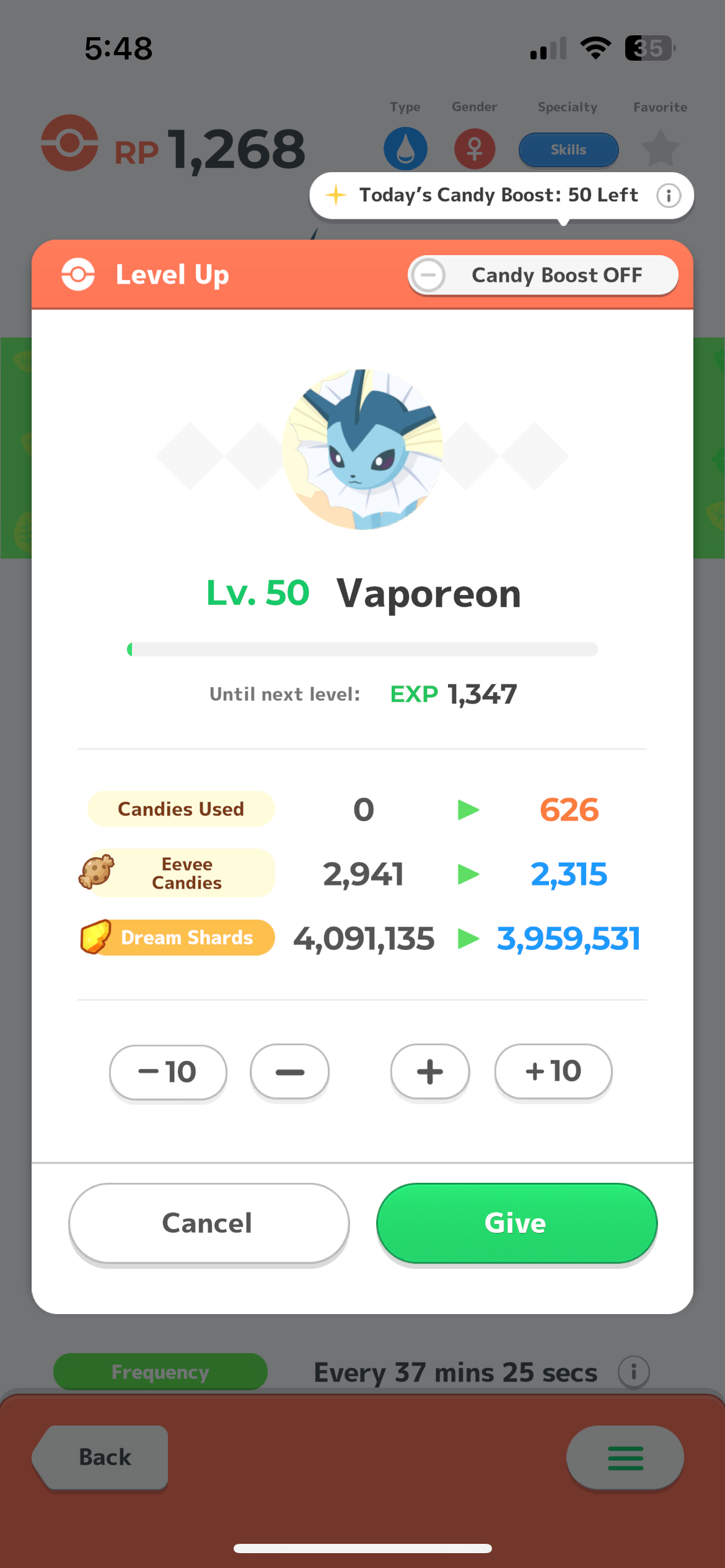Viewport: 725px width, 1568px height.
Task: Give the candies to Vaporeon
Action: coord(517,1223)
